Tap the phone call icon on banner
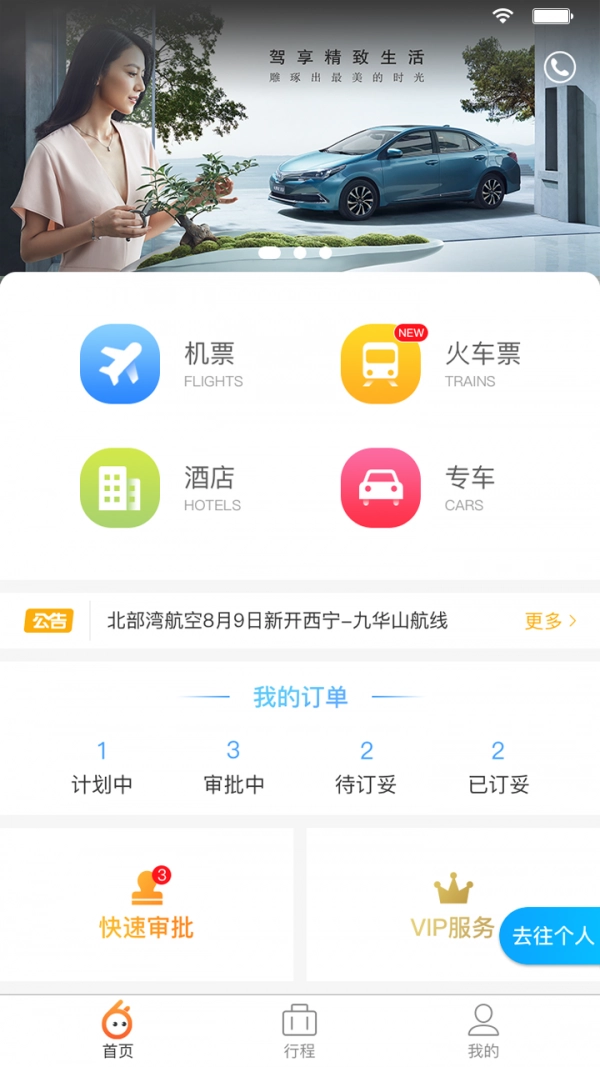 pyautogui.click(x=559, y=67)
